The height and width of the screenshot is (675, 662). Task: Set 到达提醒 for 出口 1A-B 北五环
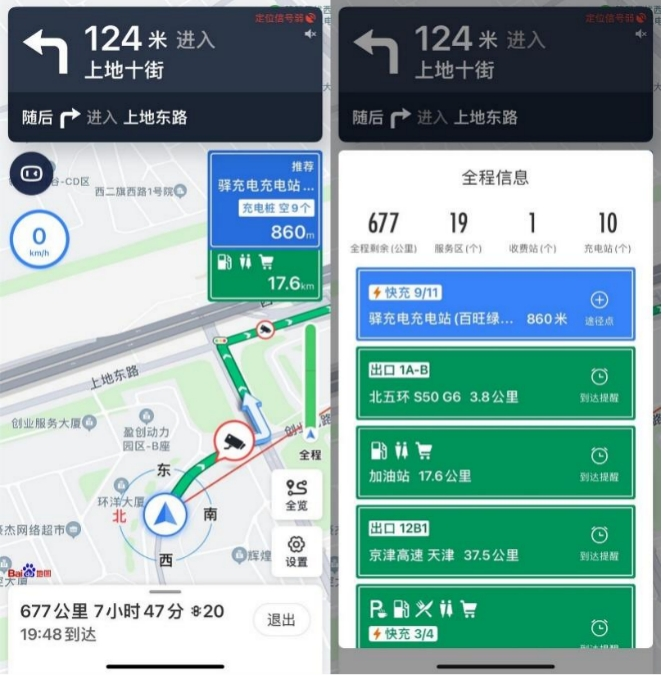point(599,384)
